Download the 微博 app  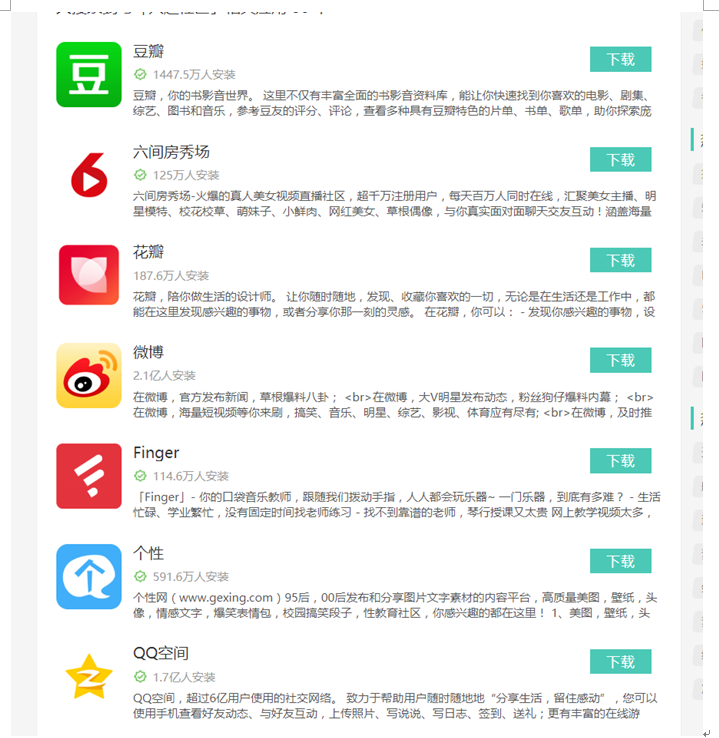tap(620, 360)
